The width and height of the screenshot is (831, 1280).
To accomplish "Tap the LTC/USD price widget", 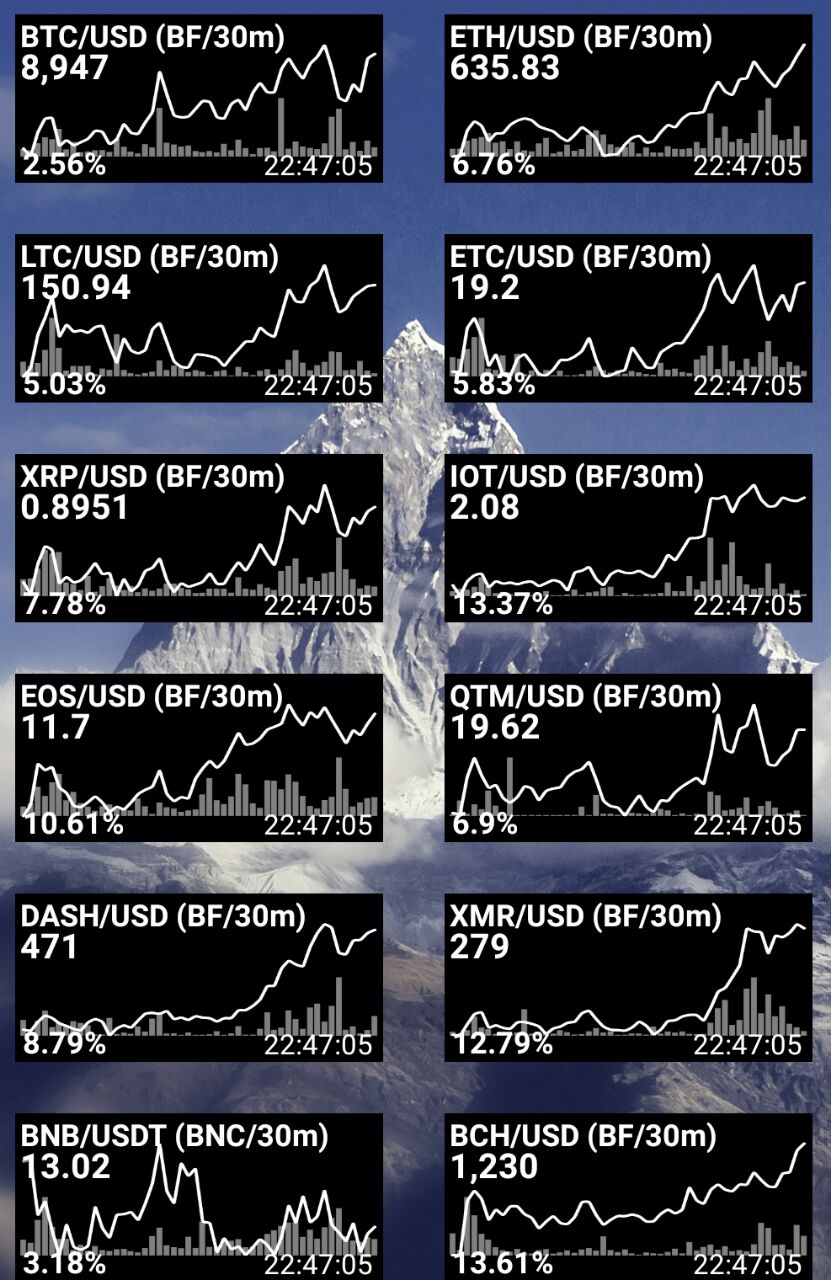I will pyautogui.click(x=199, y=318).
